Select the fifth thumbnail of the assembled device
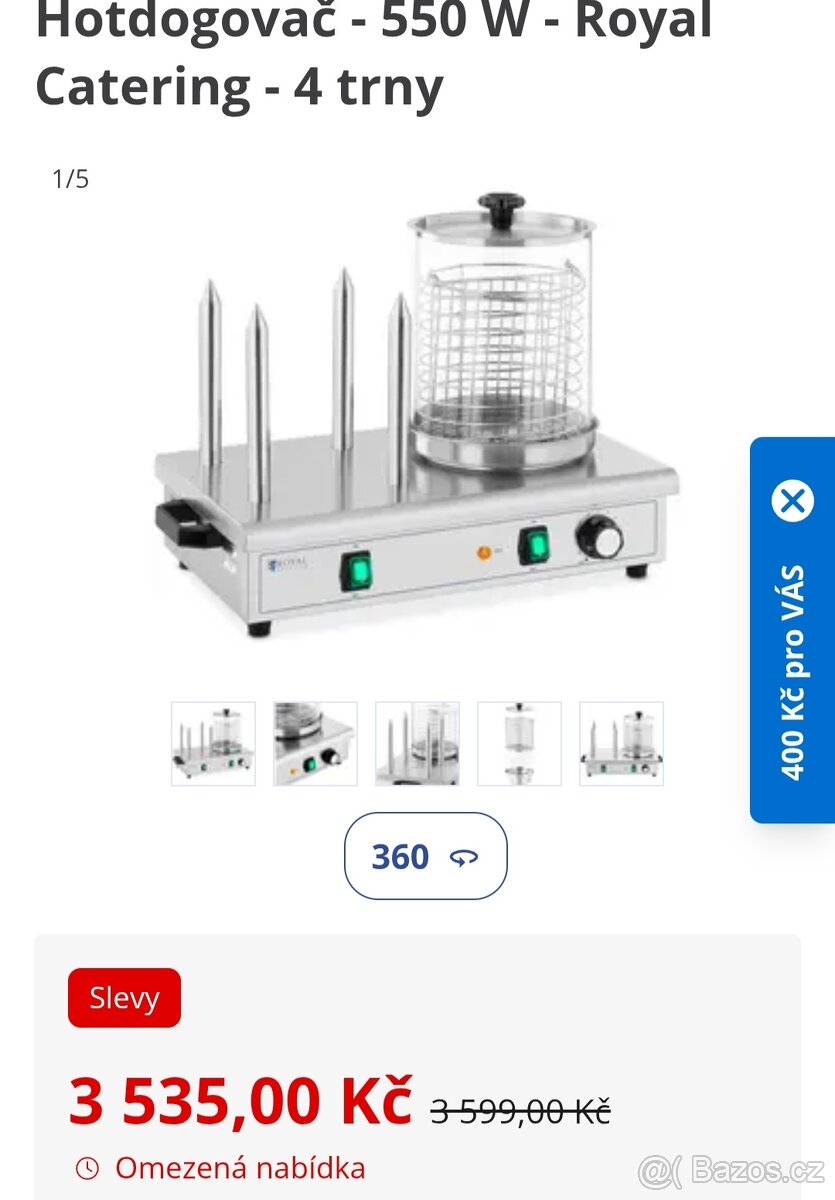The height and width of the screenshot is (1200, 835). tap(623, 743)
